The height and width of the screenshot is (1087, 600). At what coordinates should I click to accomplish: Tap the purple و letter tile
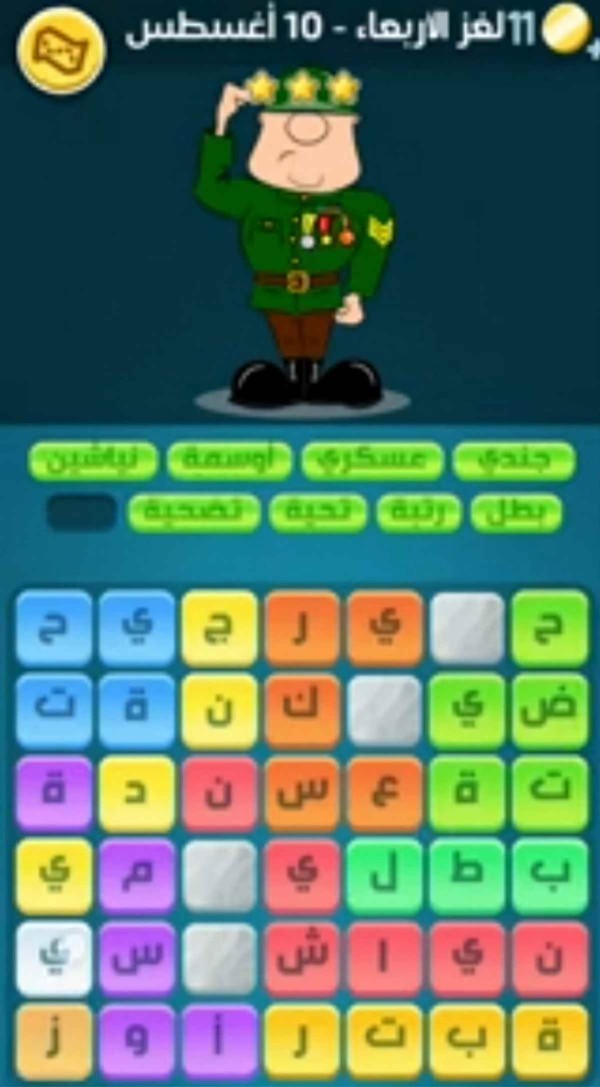pos(137,1041)
